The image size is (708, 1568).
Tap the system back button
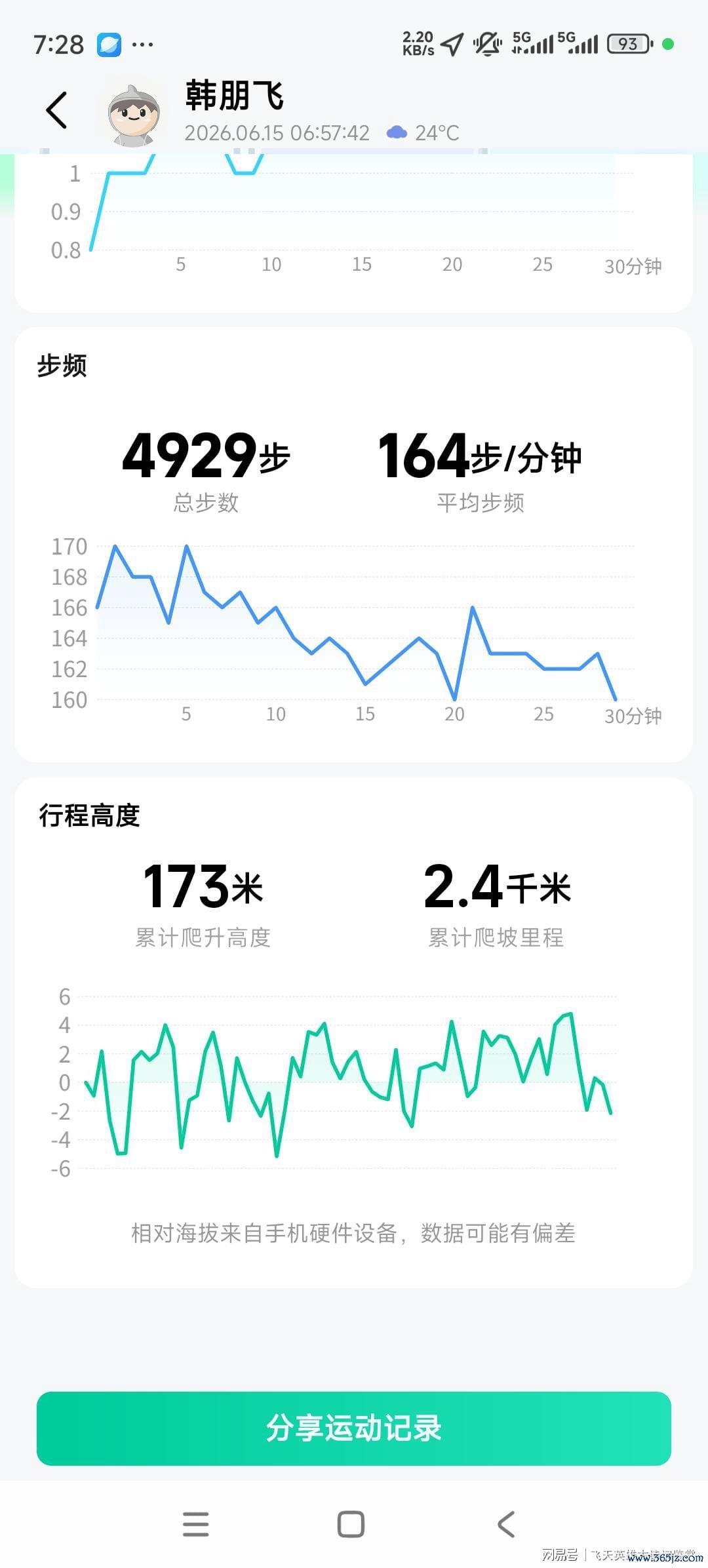pos(506,1525)
